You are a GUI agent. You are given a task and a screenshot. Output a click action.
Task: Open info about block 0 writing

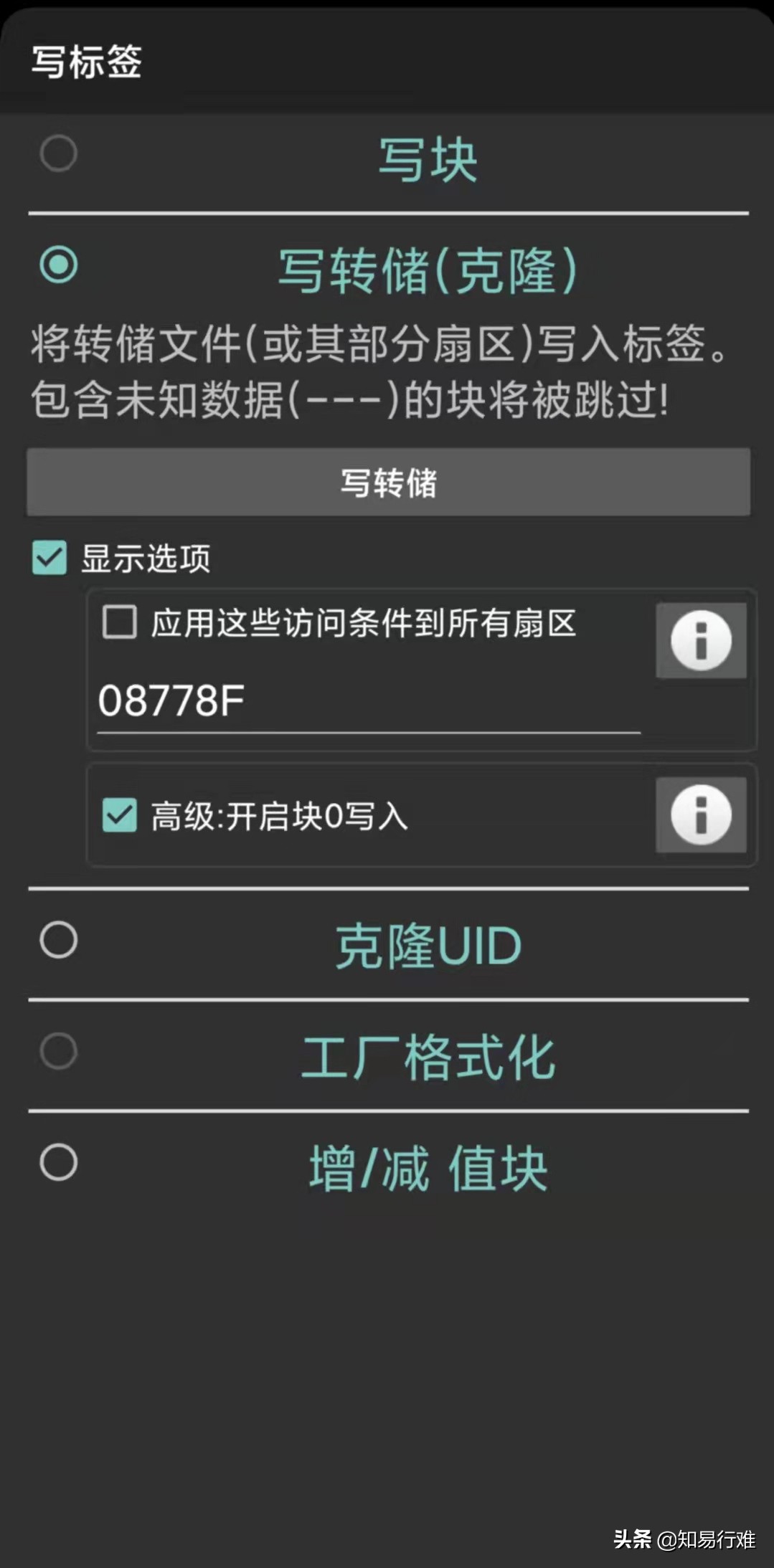(700, 815)
